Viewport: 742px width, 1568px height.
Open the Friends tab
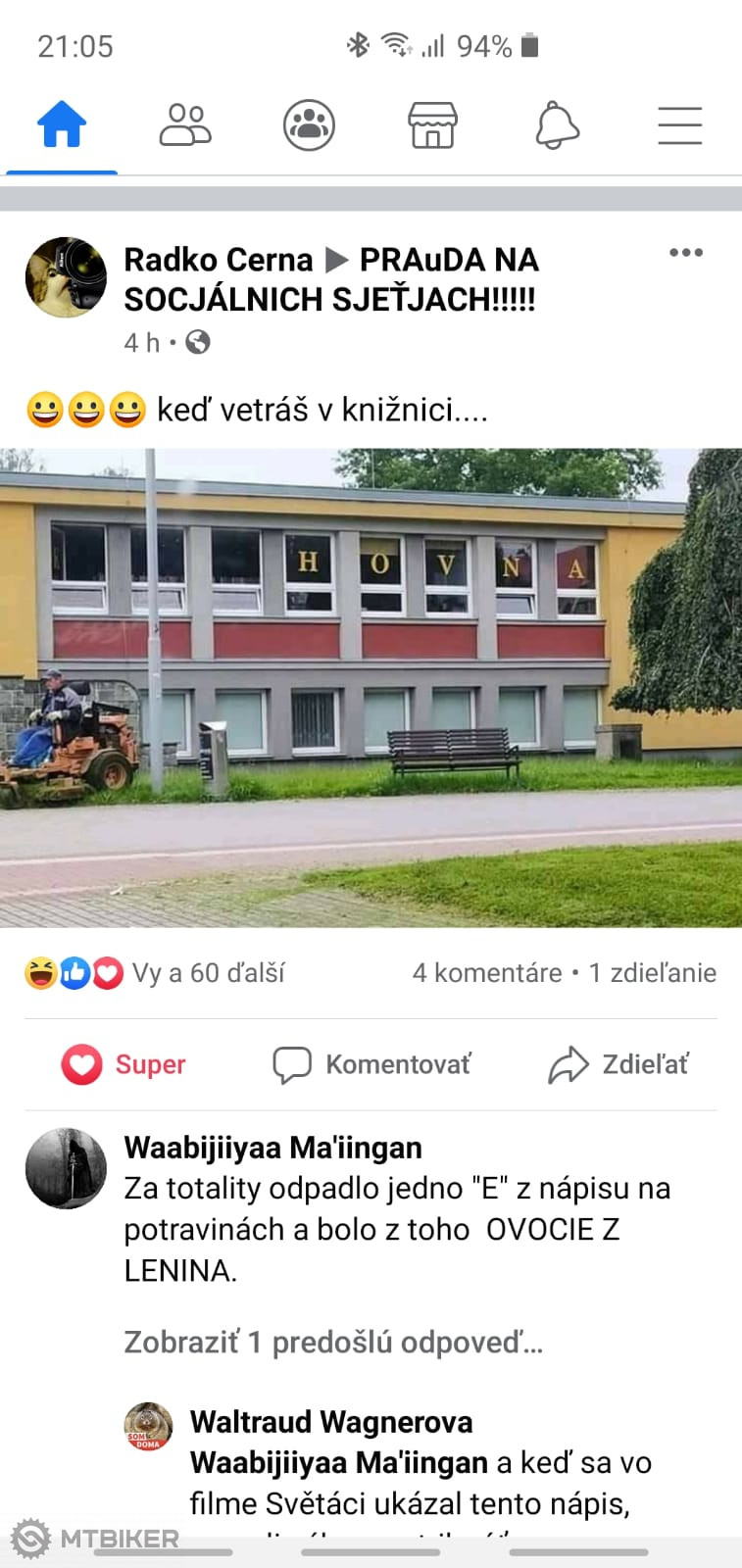184,125
